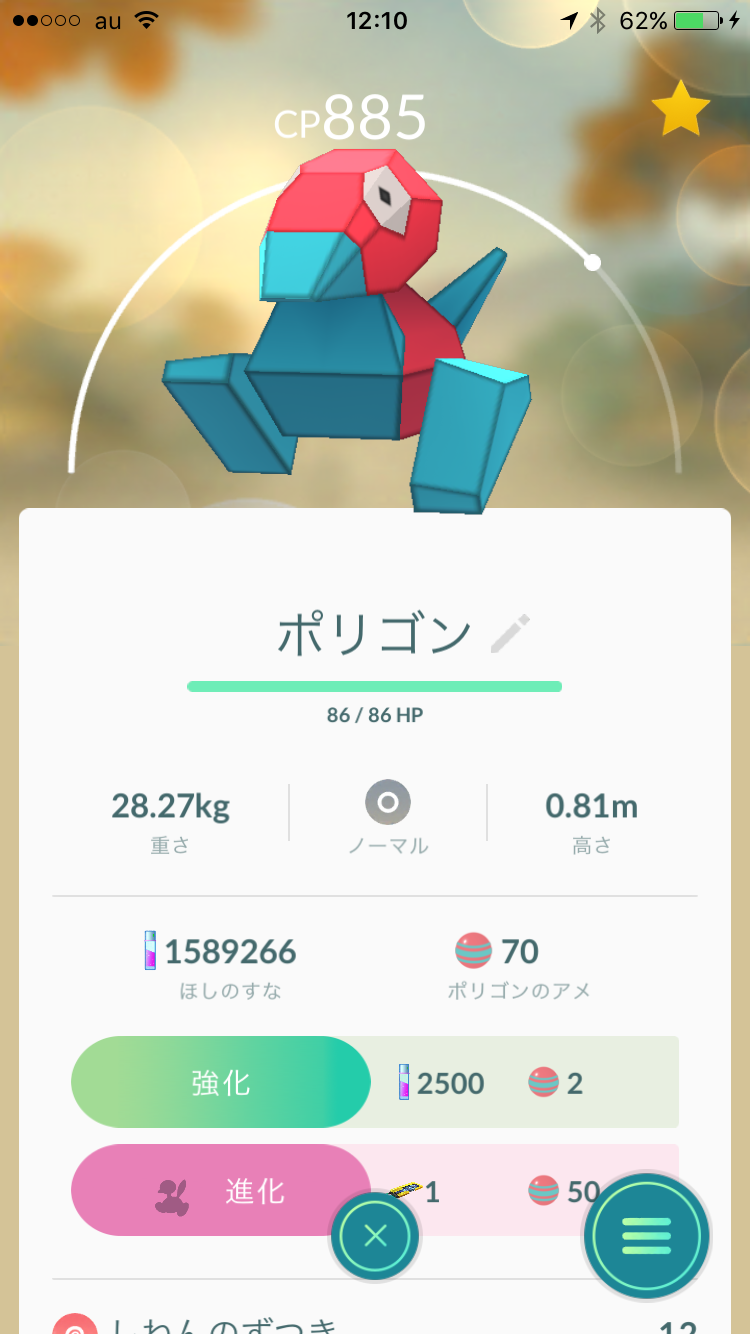The image size is (750, 1334).
Task: Toggle the favorite star for this Pokémon
Action: (x=680, y=111)
